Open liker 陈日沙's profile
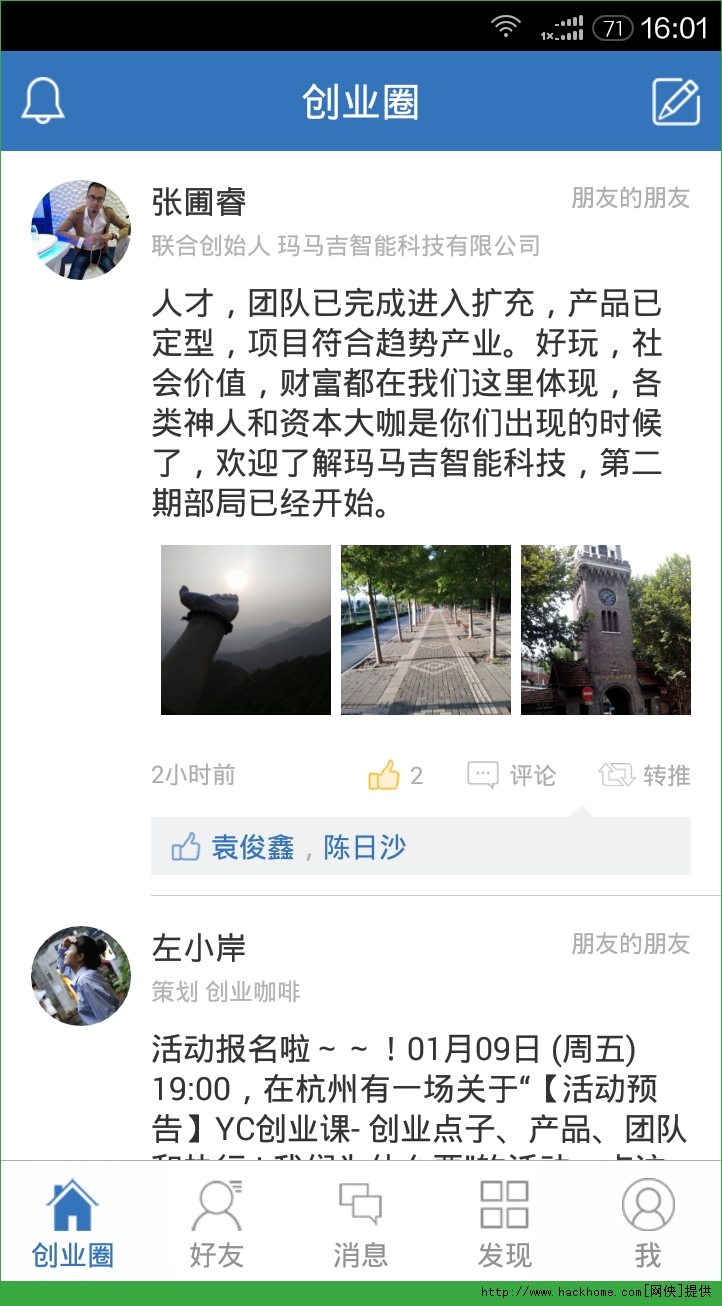The height and width of the screenshot is (1306, 722). tap(364, 848)
